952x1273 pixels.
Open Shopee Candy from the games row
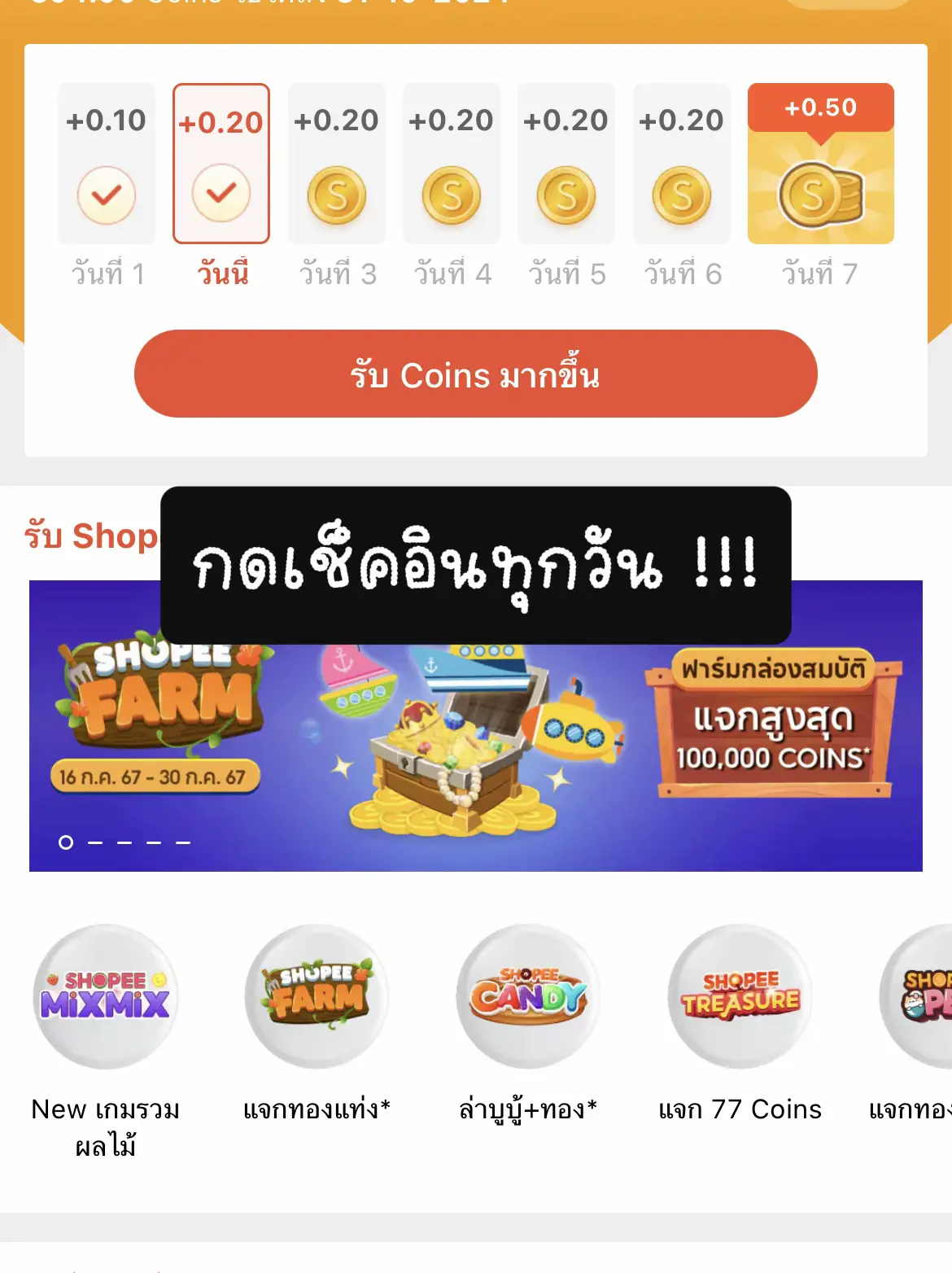(x=529, y=993)
